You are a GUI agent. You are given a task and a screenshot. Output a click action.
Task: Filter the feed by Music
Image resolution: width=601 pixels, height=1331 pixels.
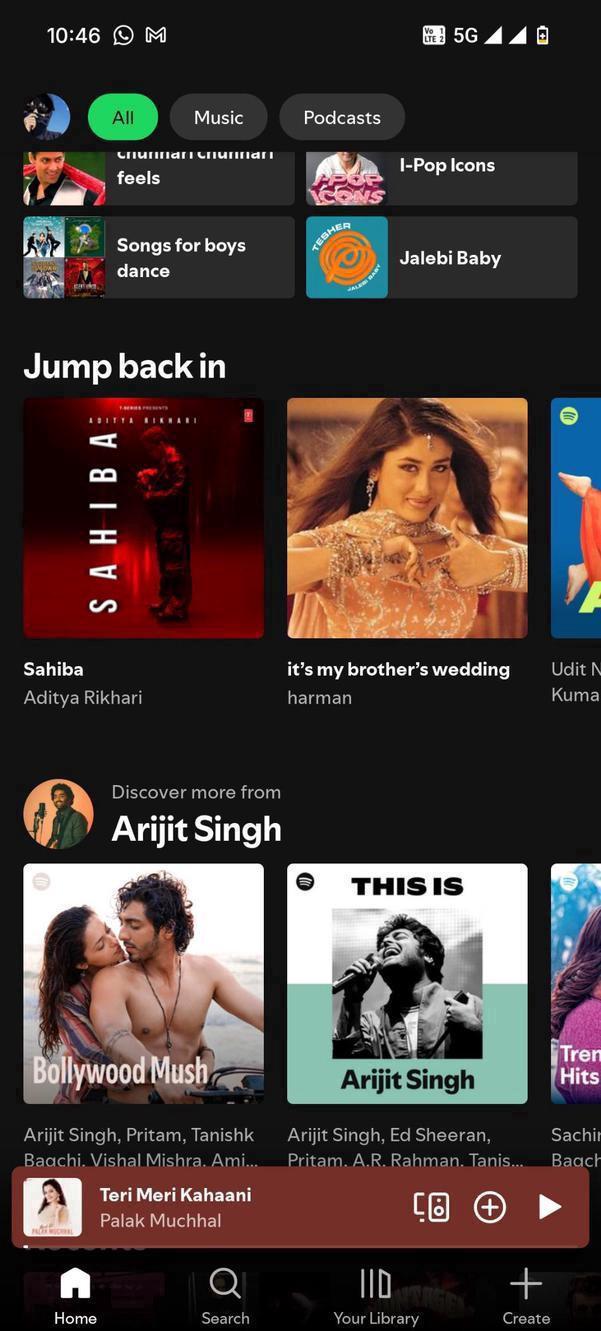pos(218,117)
